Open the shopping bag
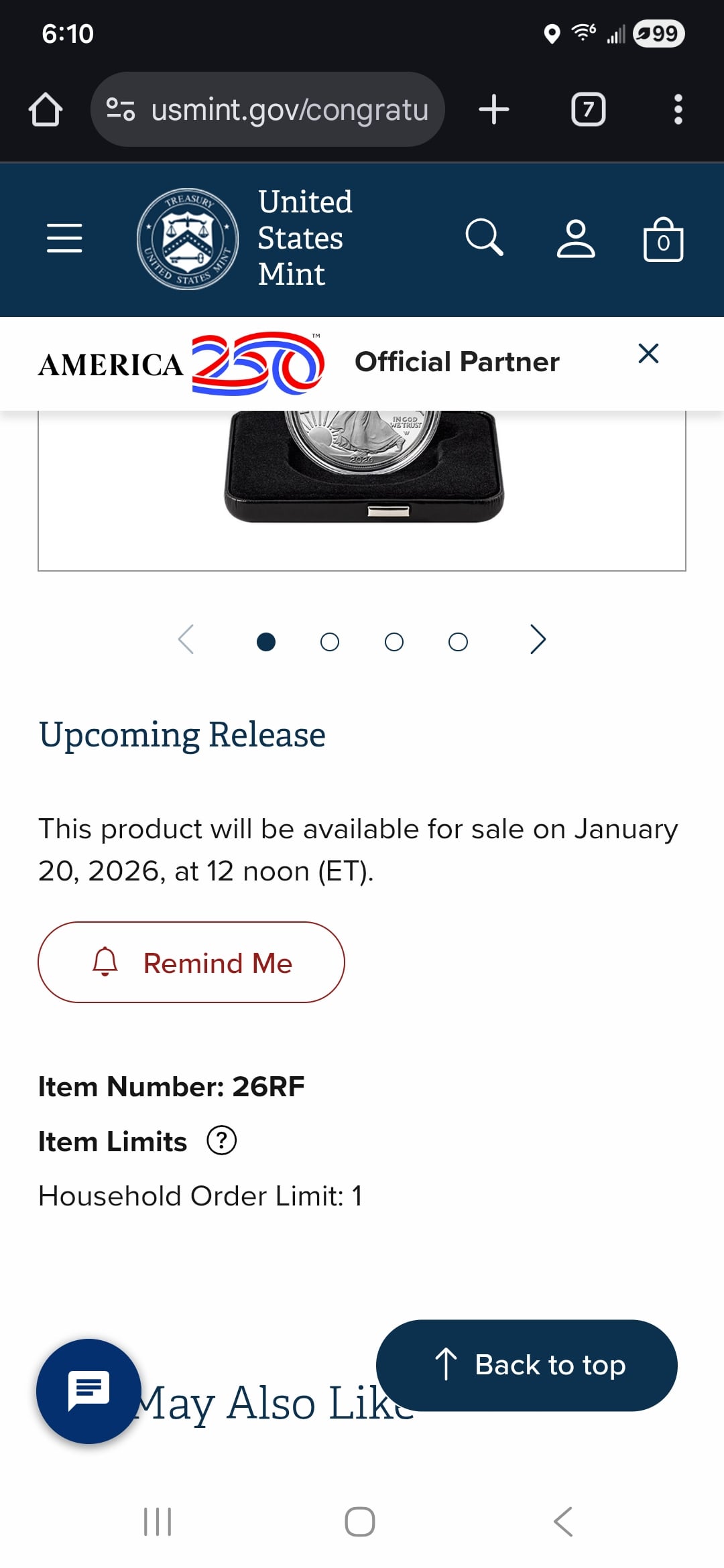Screen dimensions: 724x1568 (x=663, y=240)
